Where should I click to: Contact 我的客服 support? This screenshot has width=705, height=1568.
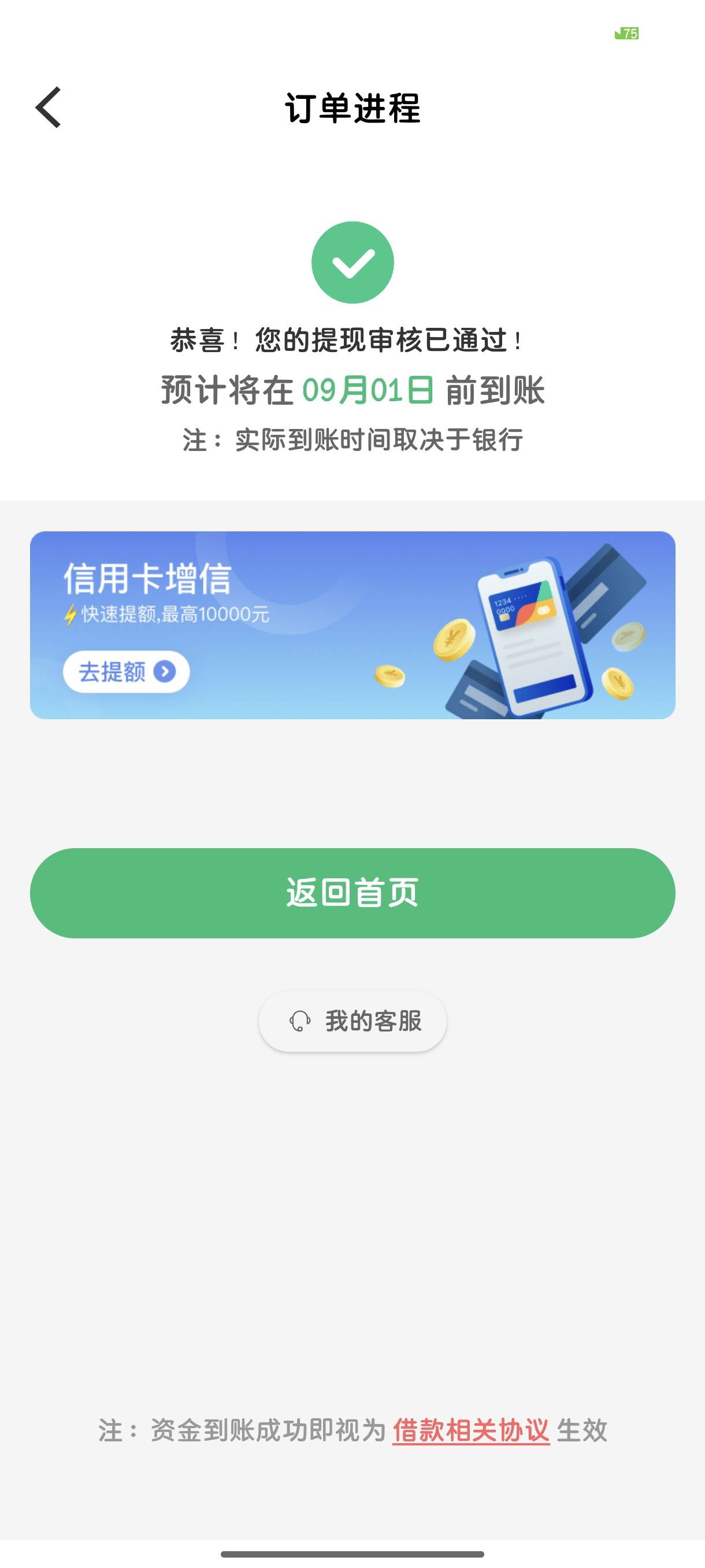pos(352,1022)
